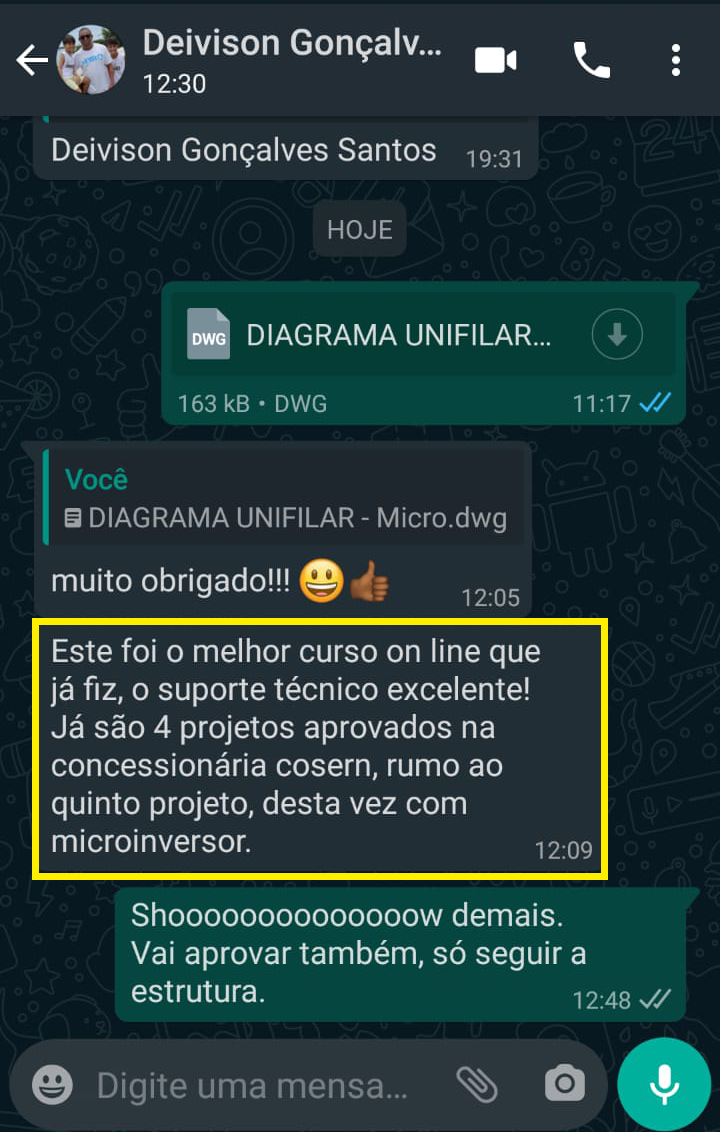Open the attachment paperclip menu

pos(477,1083)
